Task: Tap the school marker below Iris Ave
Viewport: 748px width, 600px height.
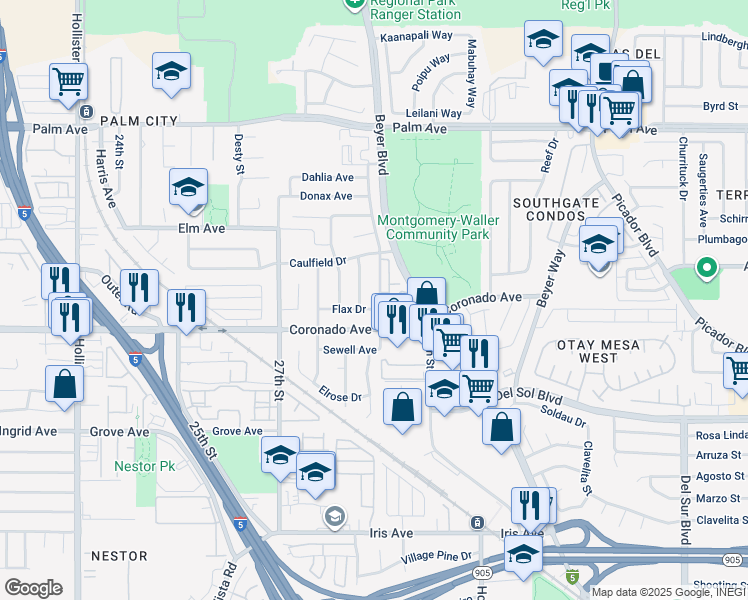Action: click(x=523, y=557)
